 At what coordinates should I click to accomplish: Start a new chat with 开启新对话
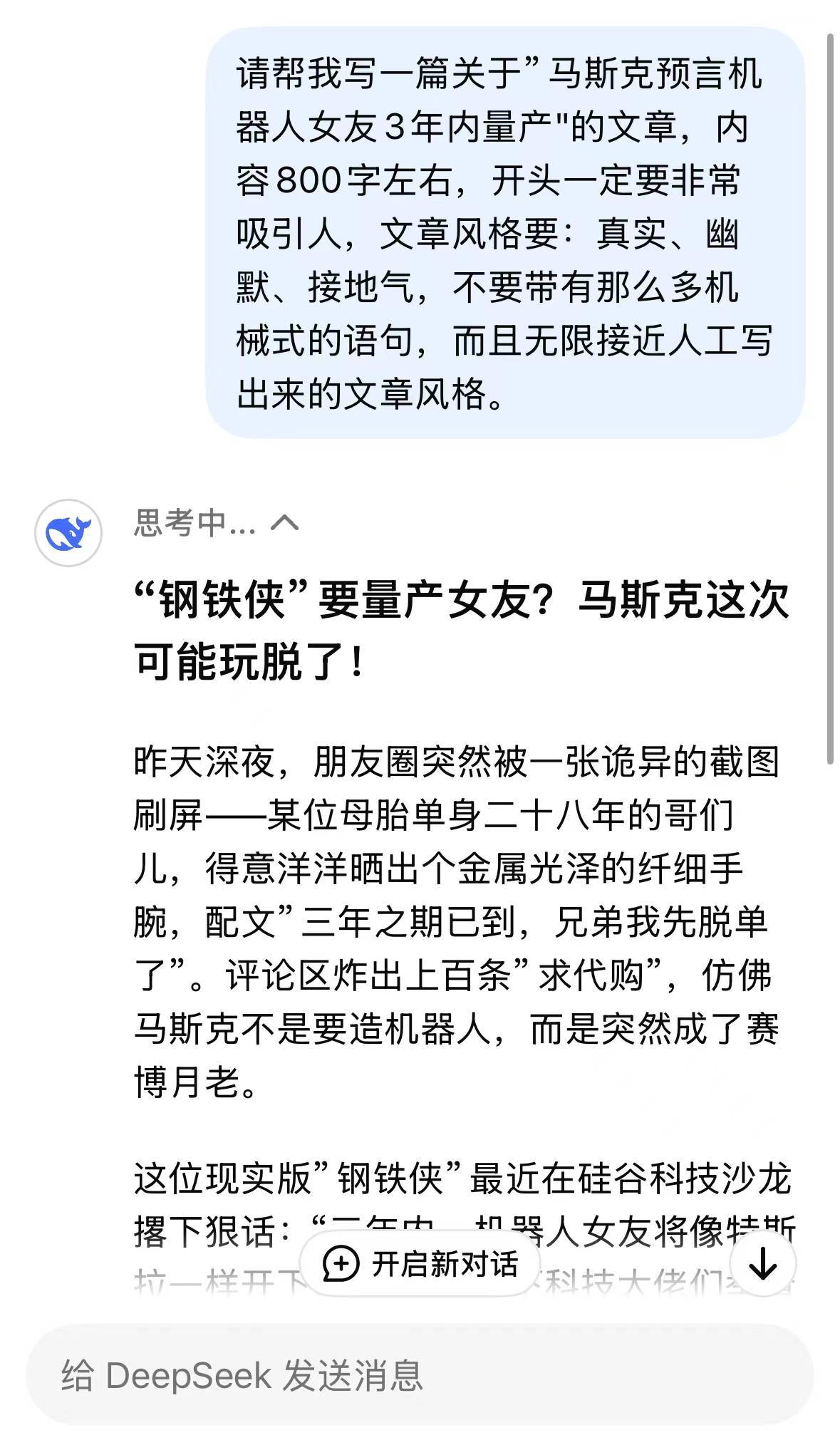(x=420, y=1264)
